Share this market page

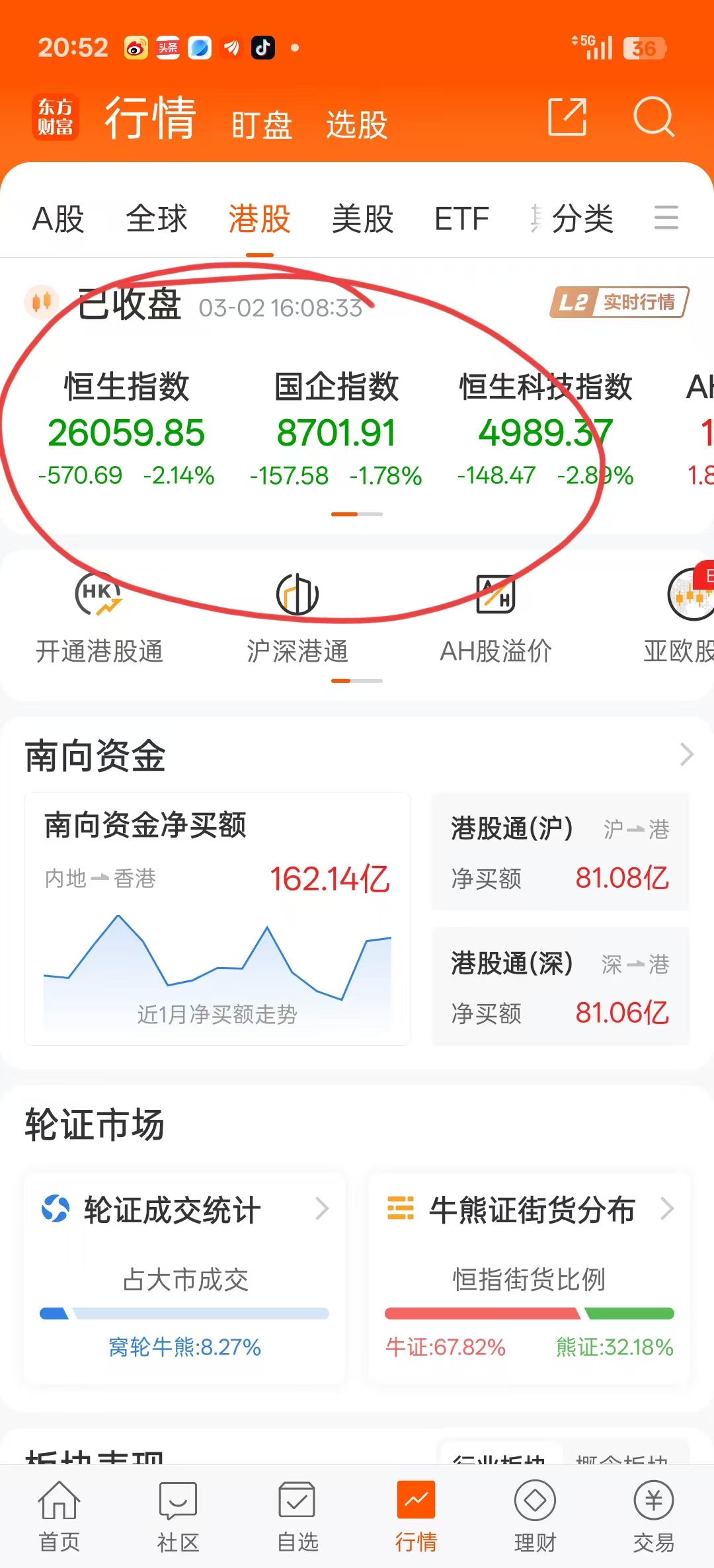coord(567,117)
